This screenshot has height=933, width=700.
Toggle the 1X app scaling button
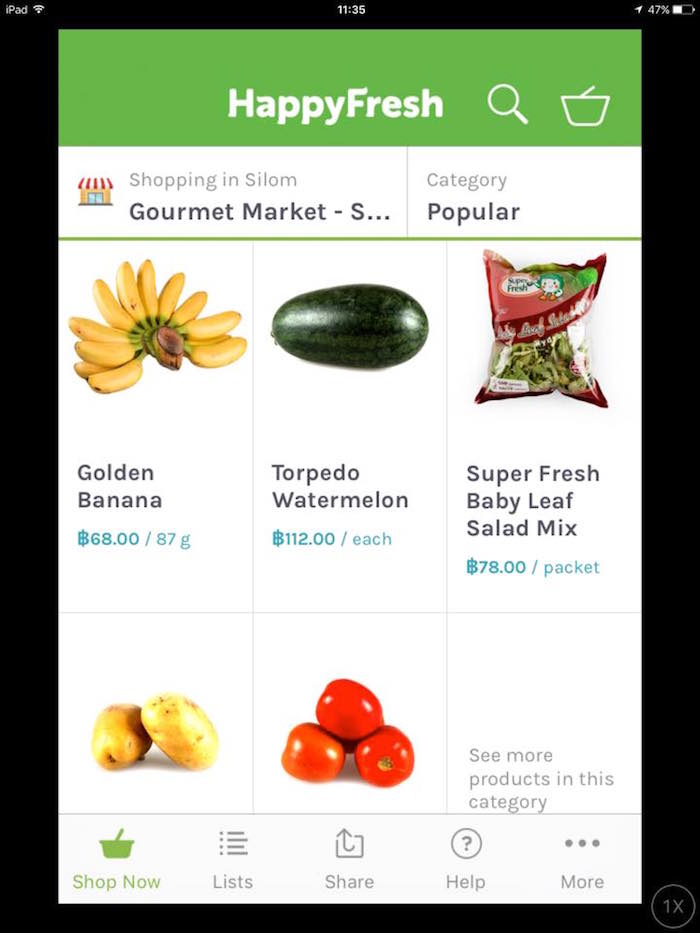pyautogui.click(x=673, y=907)
